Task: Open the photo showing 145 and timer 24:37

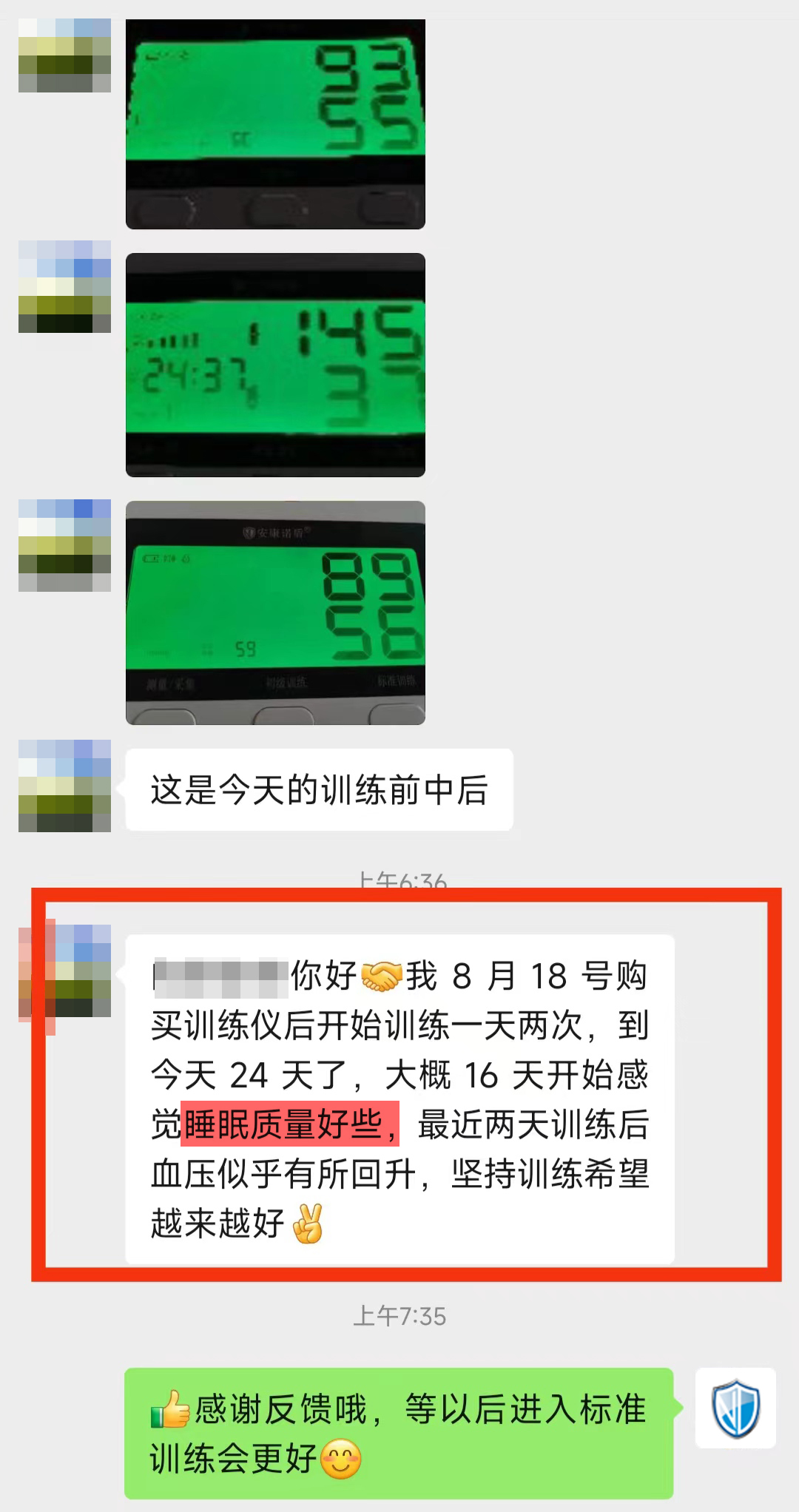Action: click(x=275, y=365)
